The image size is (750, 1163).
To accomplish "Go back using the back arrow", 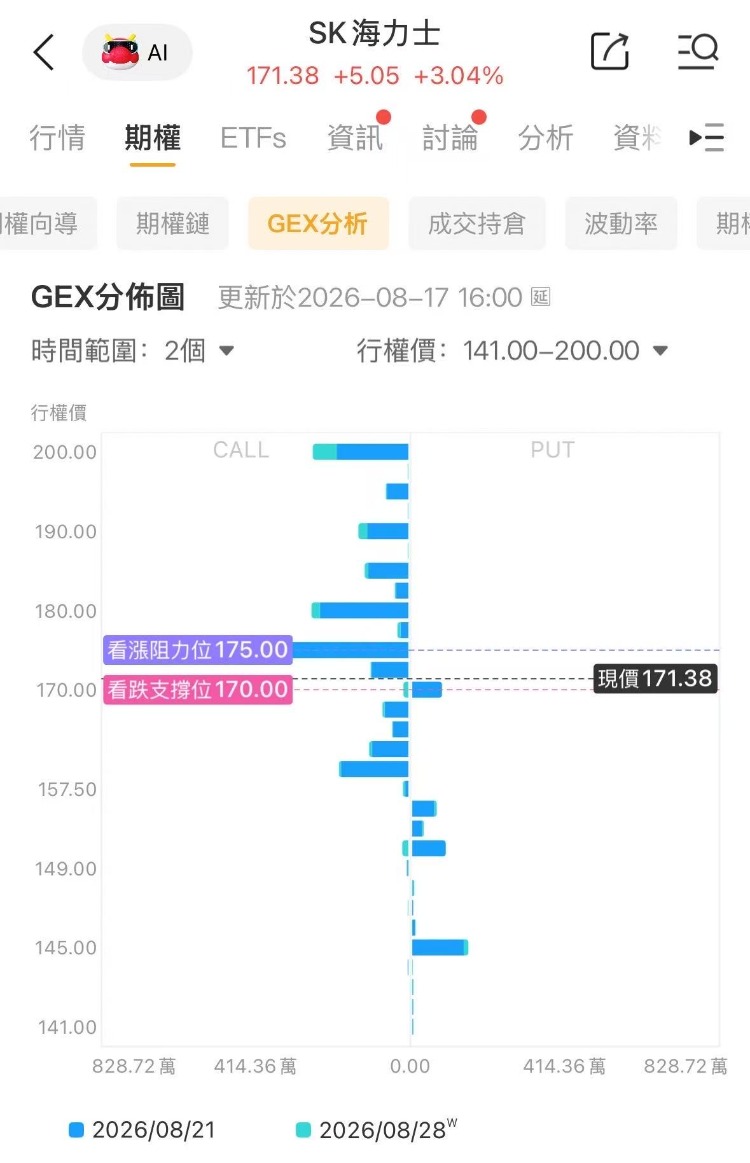I will [x=44, y=53].
